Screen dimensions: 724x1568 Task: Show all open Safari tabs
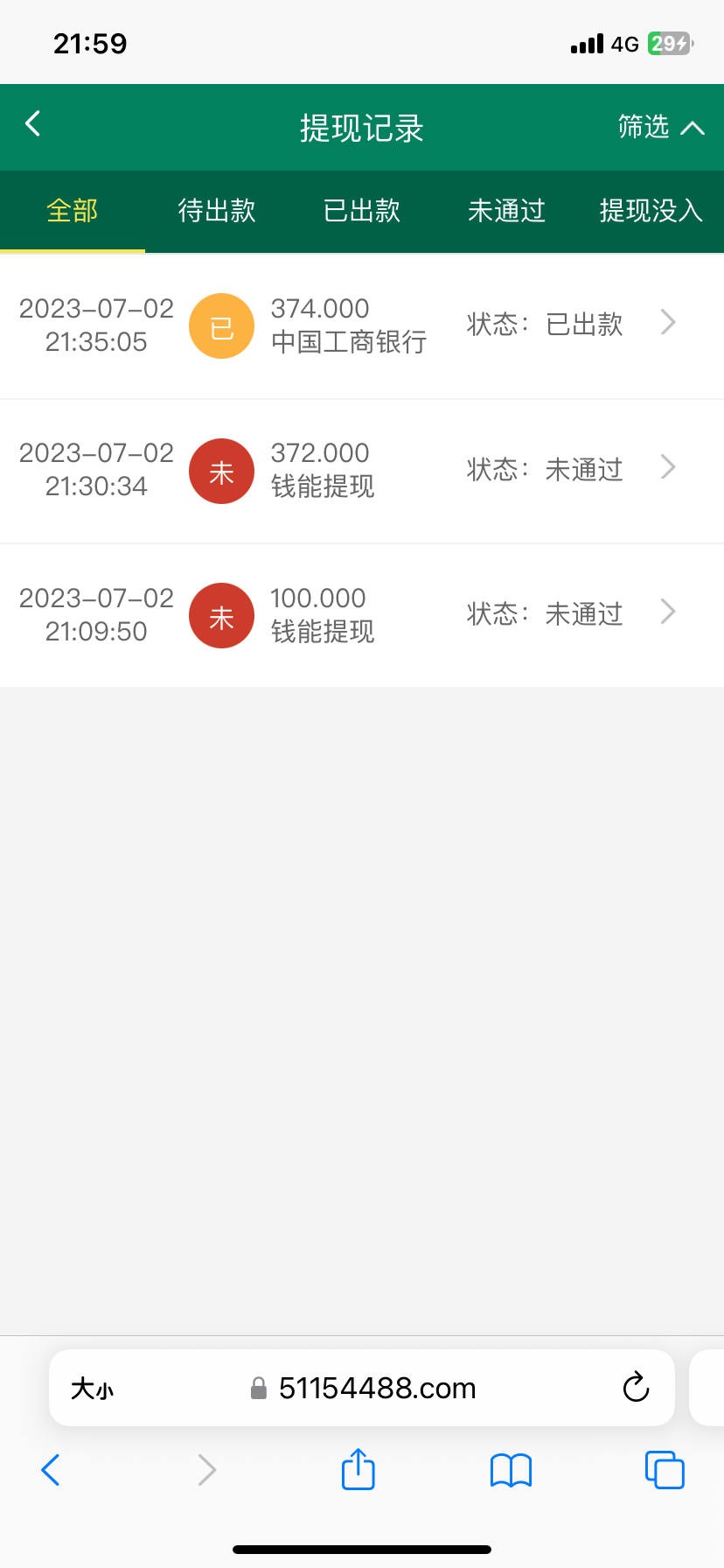[665, 1470]
